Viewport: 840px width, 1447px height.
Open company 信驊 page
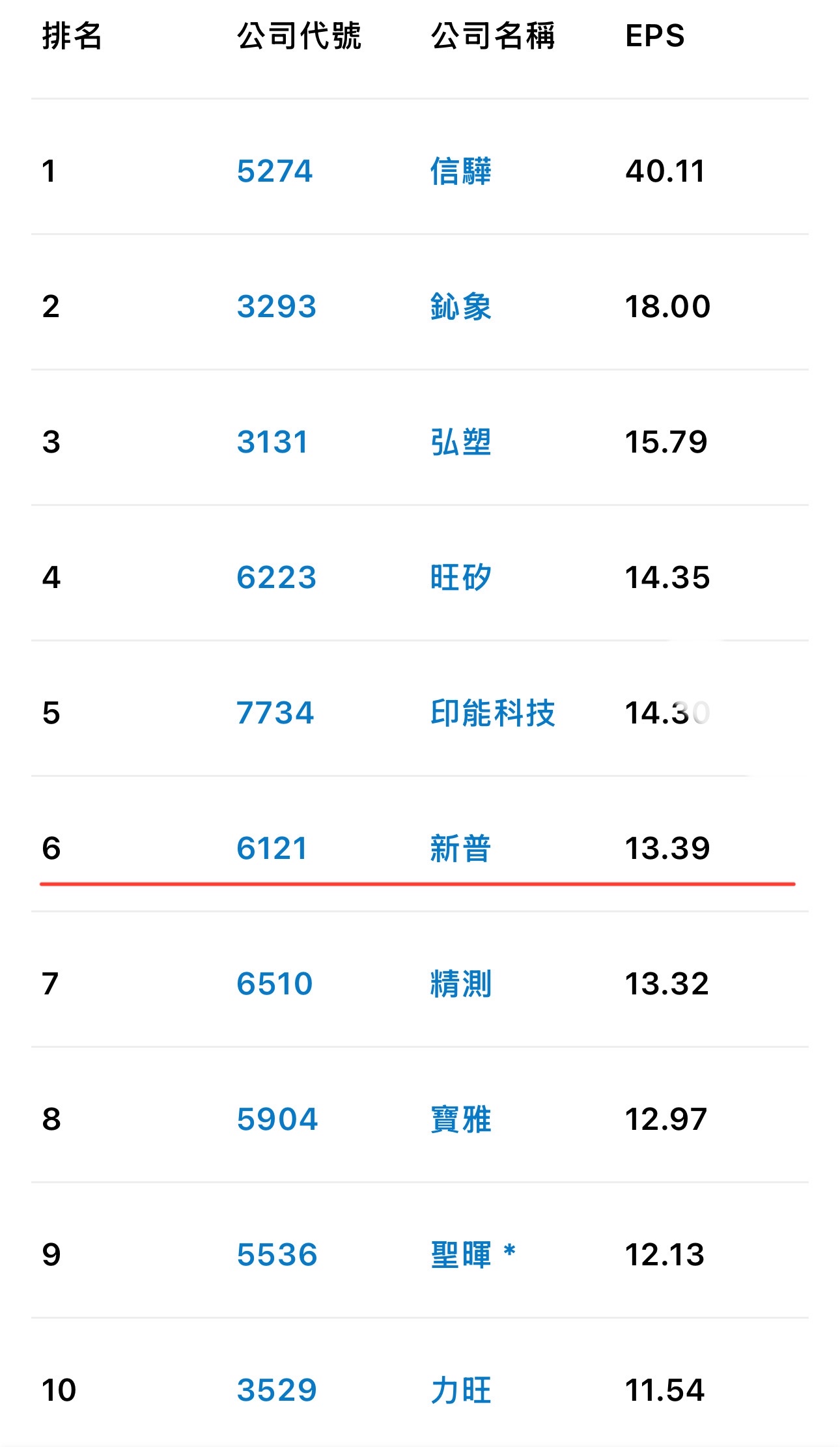point(460,171)
